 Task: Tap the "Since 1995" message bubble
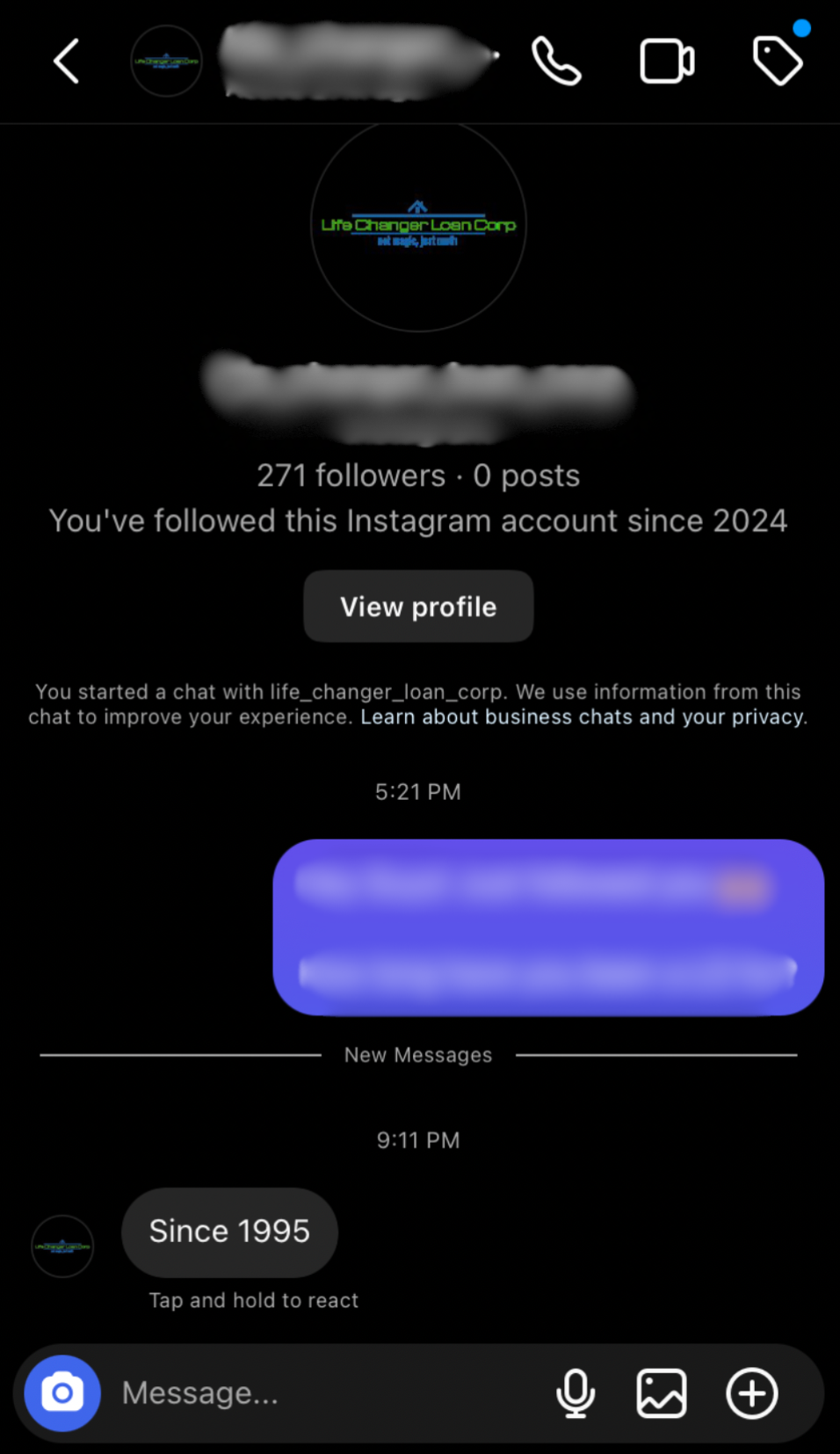[x=229, y=1232]
